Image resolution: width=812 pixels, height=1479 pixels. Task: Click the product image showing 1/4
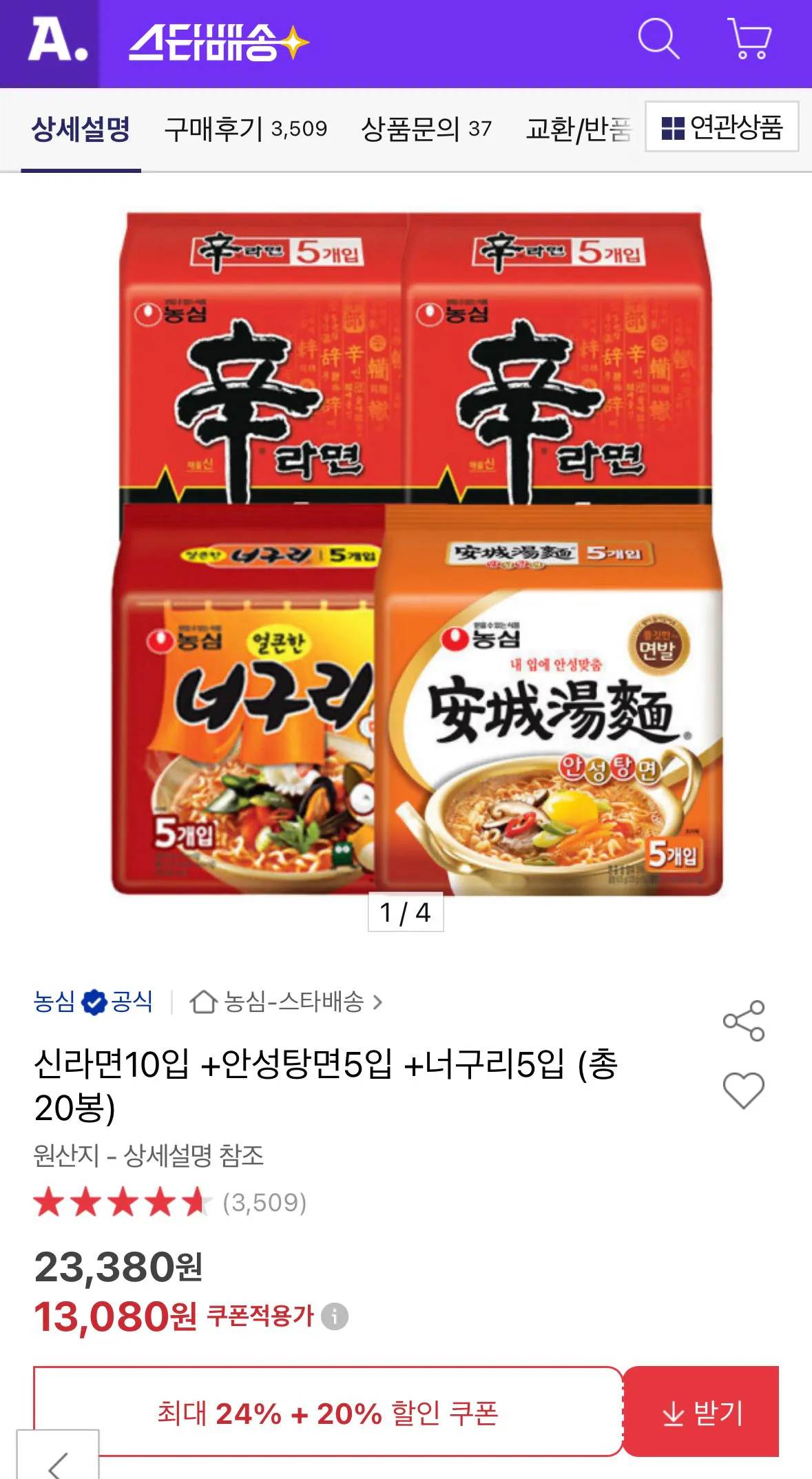[406, 558]
